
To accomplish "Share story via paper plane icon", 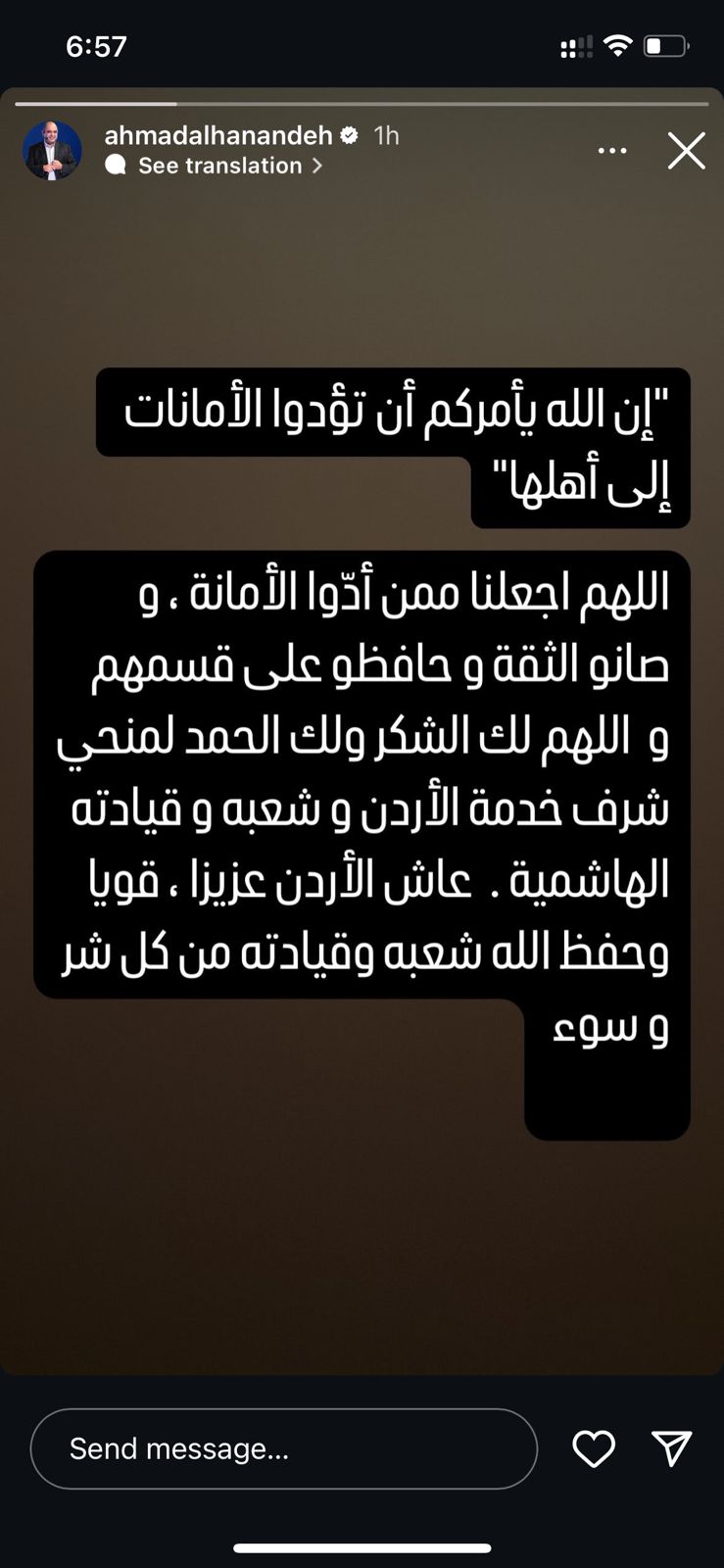I will tap(672, 1447).
